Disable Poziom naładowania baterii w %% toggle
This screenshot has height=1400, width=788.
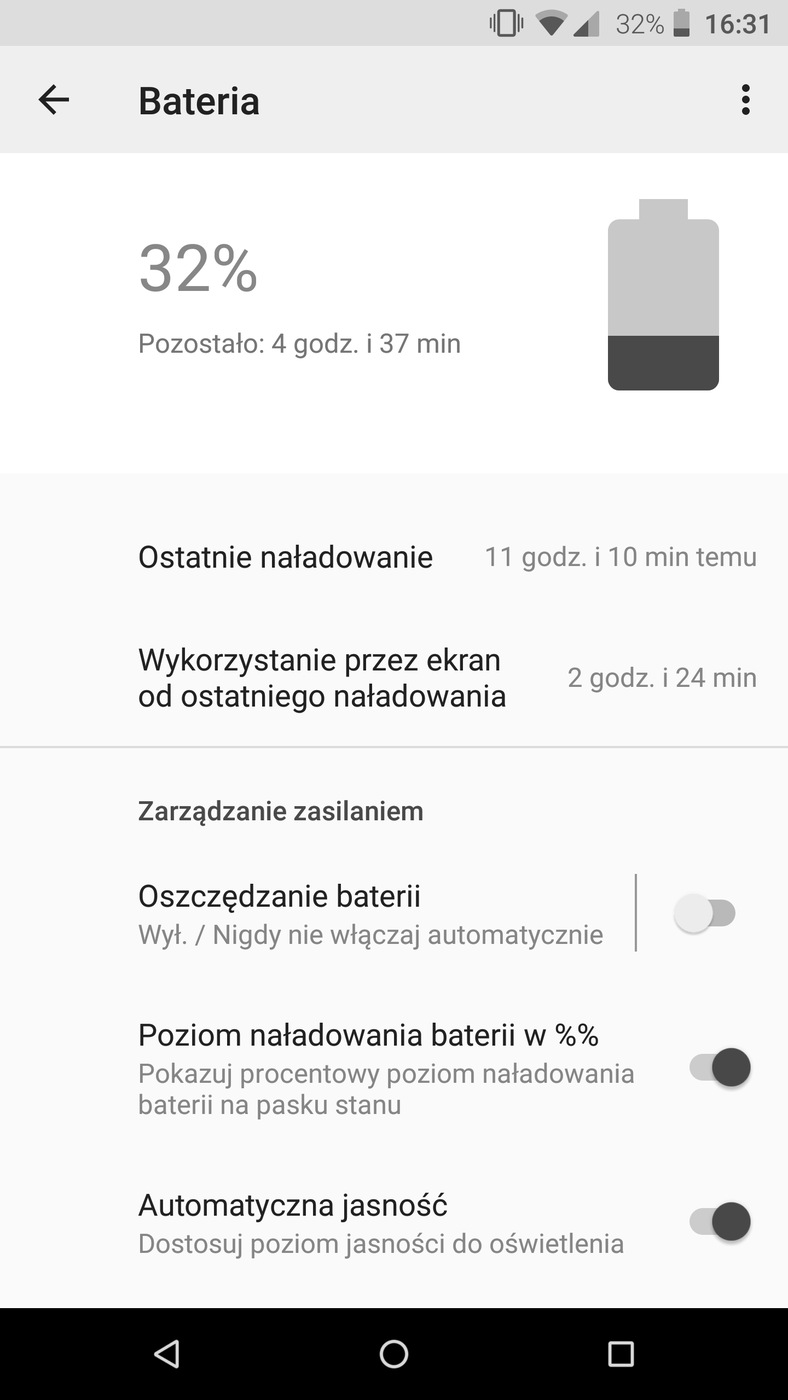[722, 1067]
